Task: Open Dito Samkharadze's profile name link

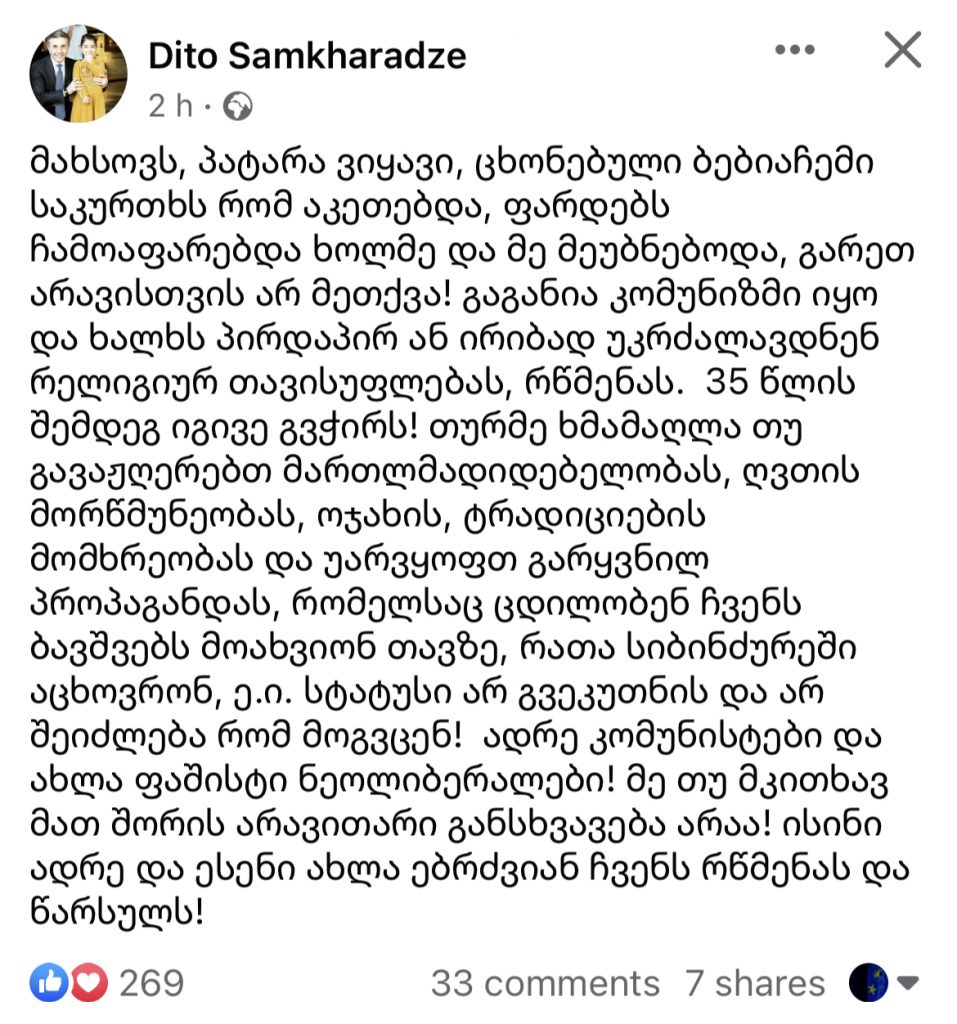Action: pos(307,55)
